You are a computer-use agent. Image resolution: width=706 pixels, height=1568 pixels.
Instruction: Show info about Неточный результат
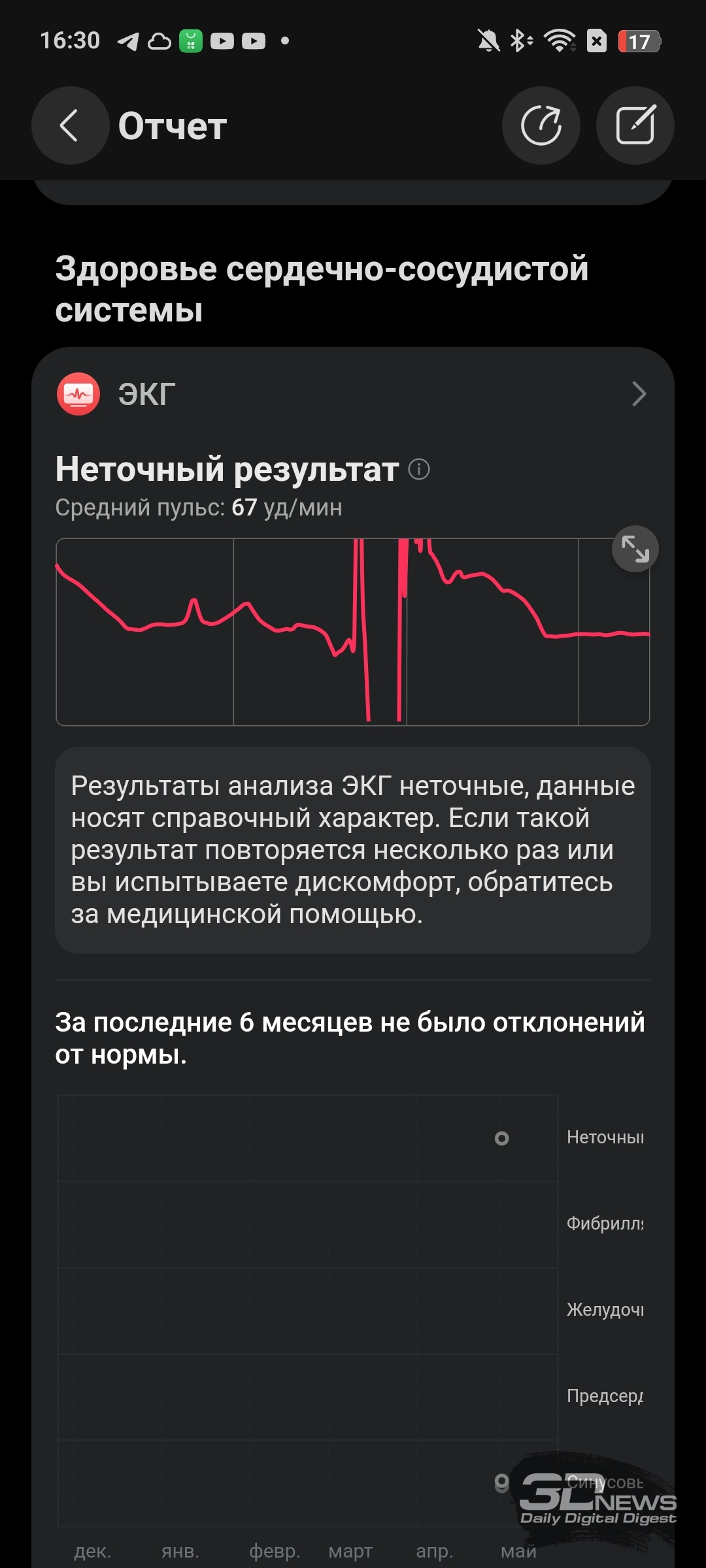point(419,469)
